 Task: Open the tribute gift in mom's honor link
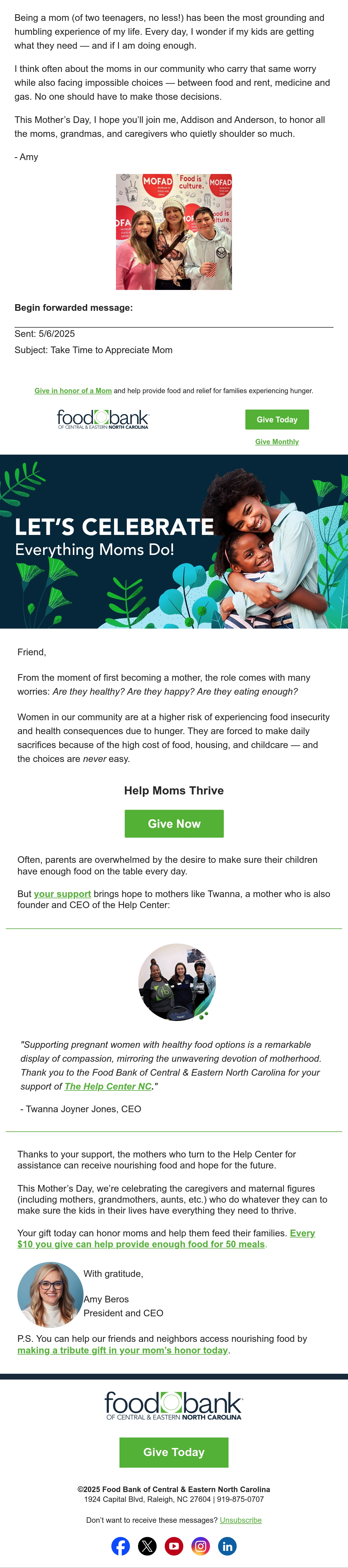point(123,1350)
